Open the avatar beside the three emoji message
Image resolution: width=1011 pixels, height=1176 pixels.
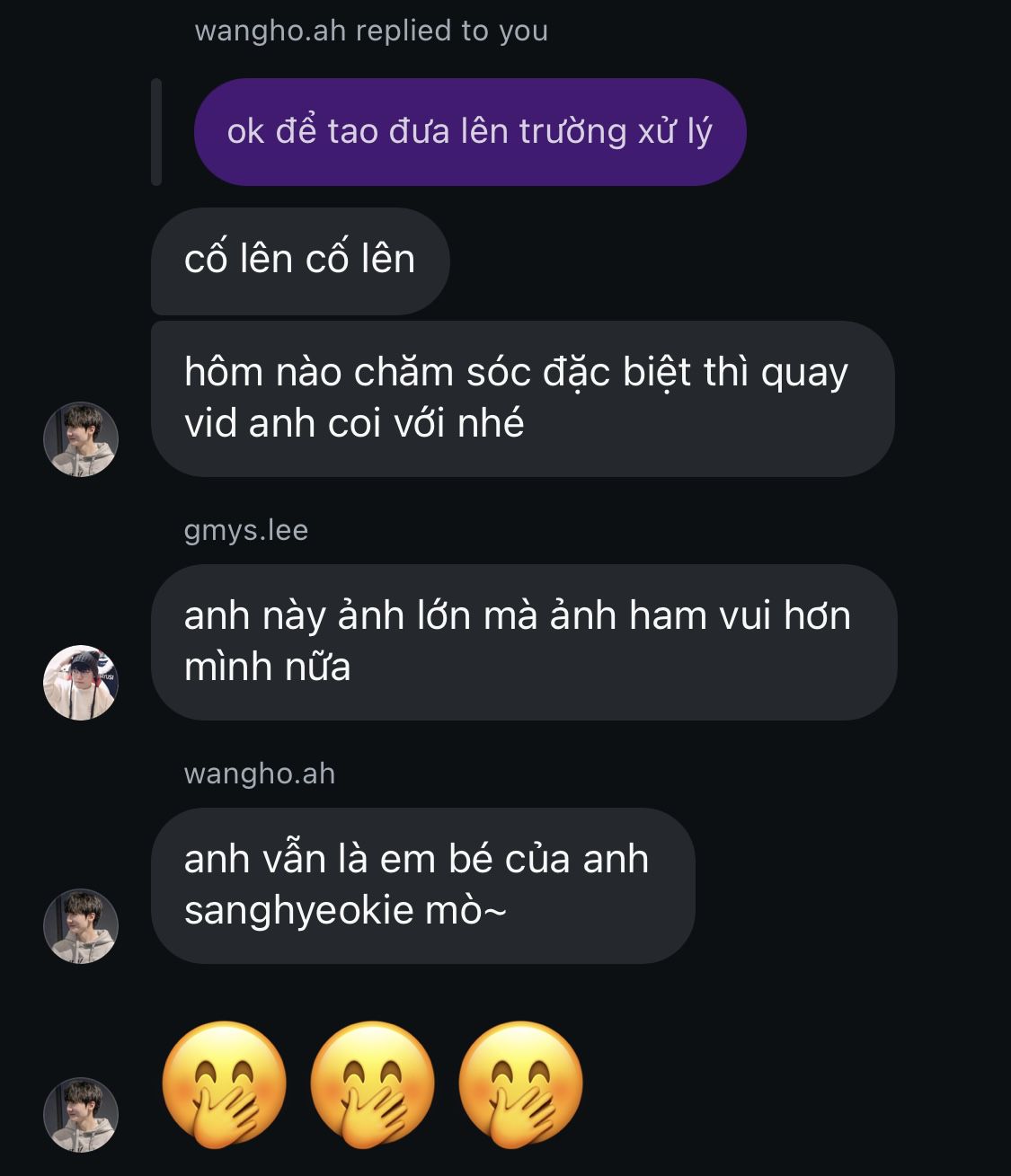(81, 1115)
